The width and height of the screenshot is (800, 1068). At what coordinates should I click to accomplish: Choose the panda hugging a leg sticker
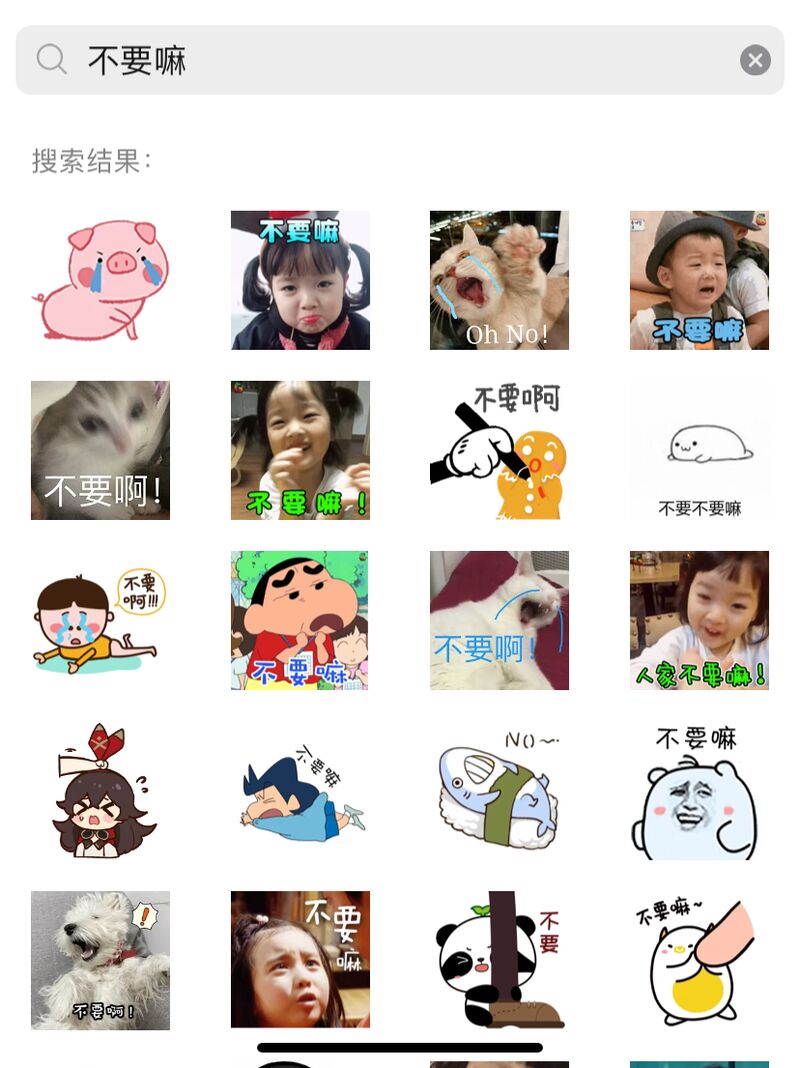point(499,960)
